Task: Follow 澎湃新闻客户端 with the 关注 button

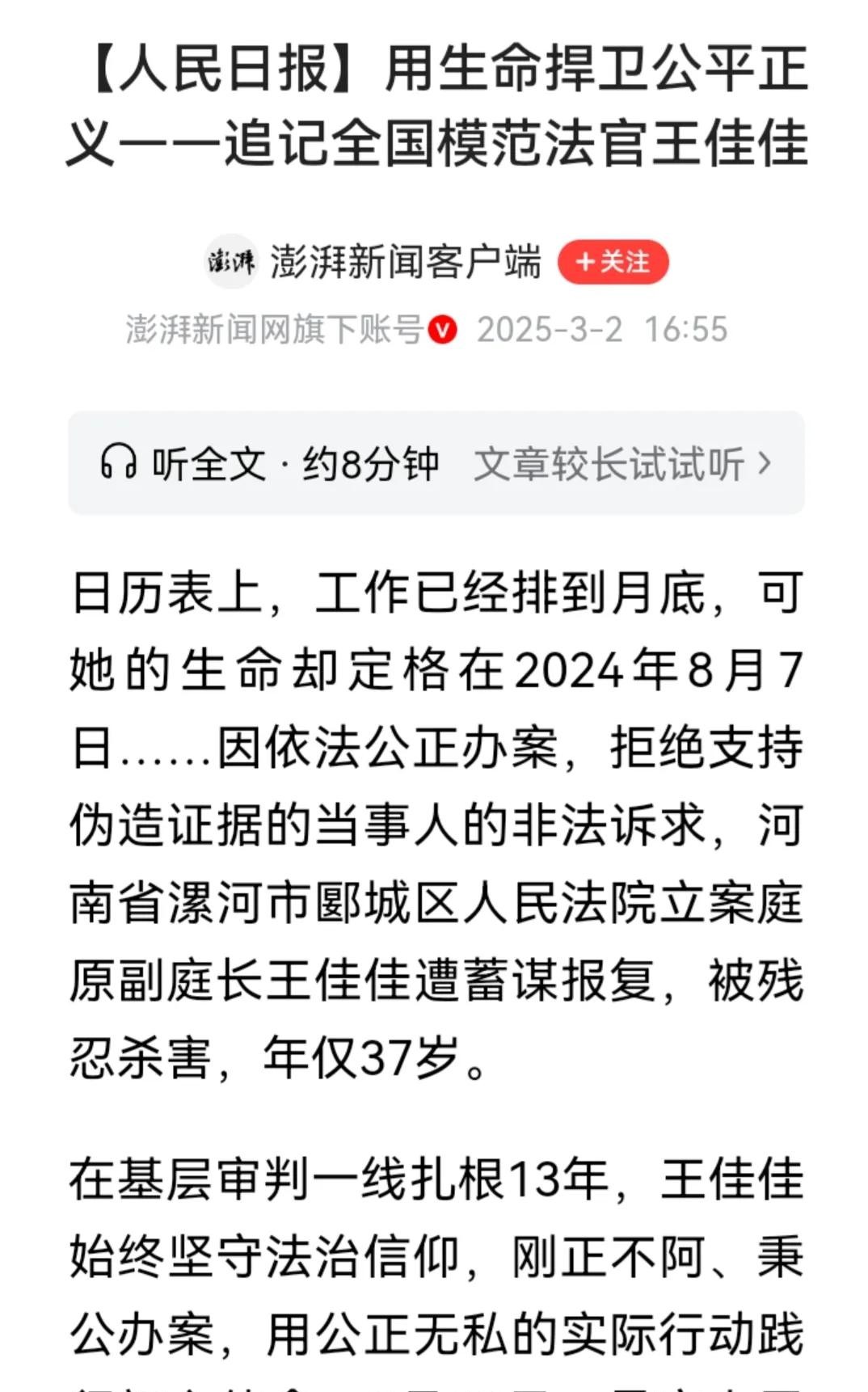Action: [613, 262]
